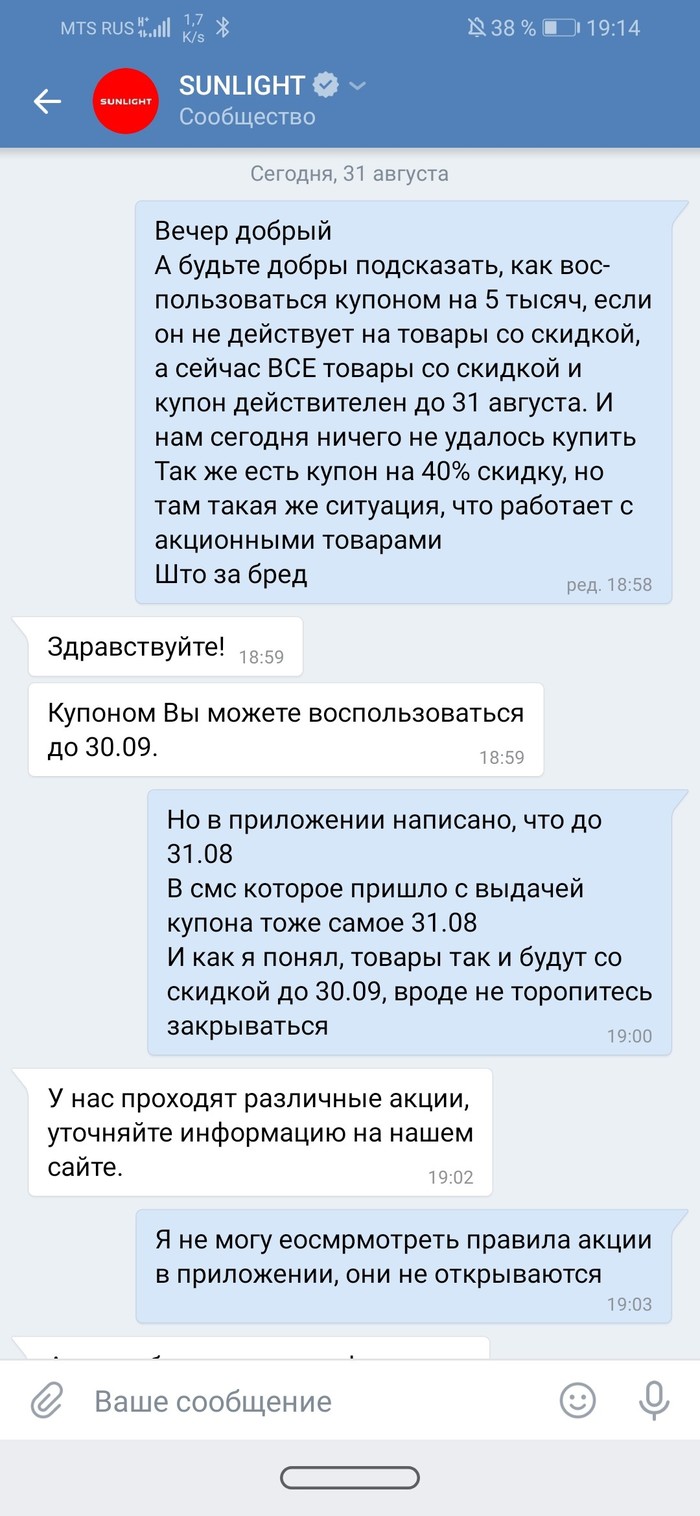
Task: Tap the system home pill button
Action: pyautogui.click(x=349, y=1478)
